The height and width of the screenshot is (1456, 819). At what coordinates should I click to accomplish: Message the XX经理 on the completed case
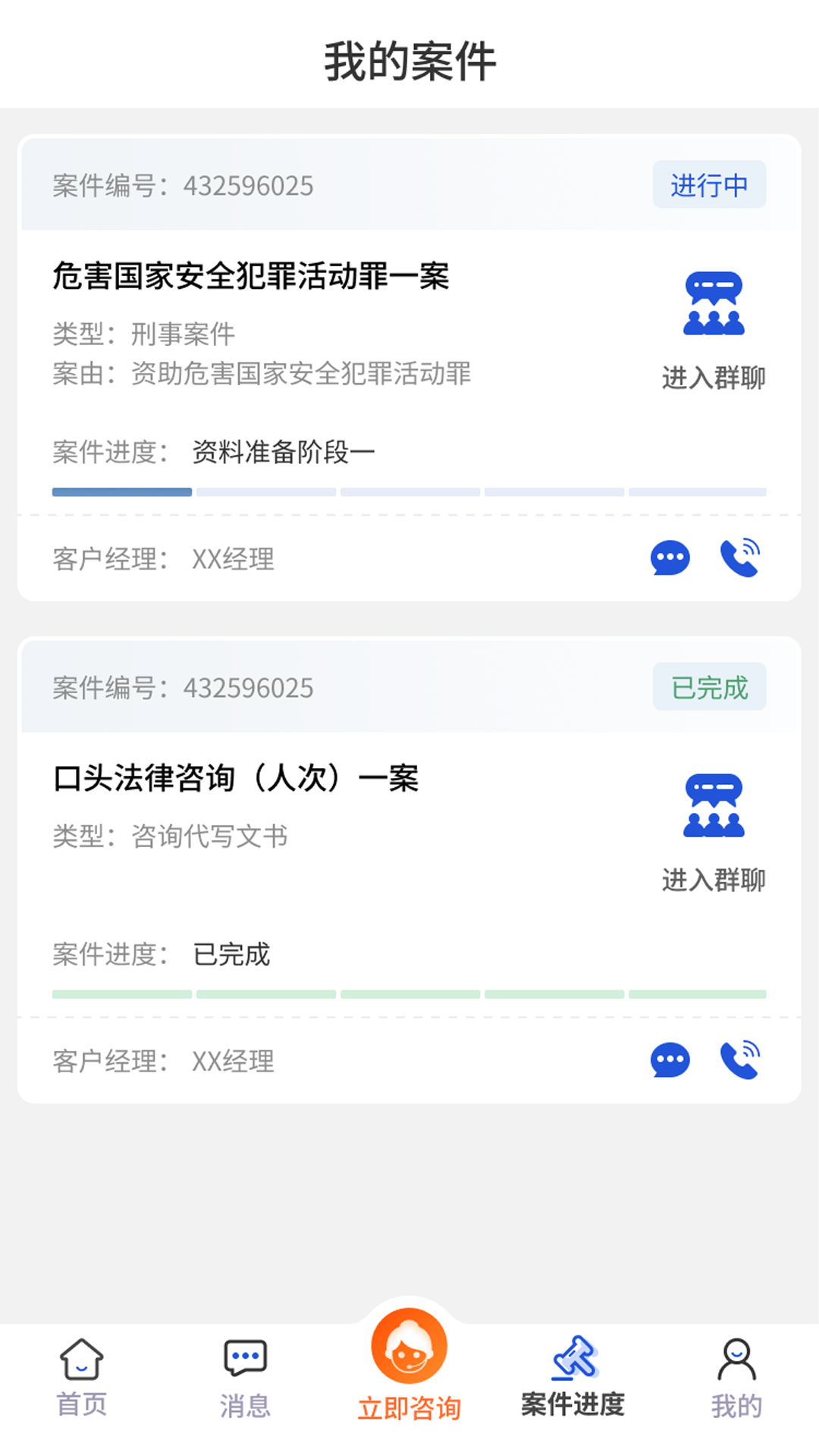click(670, 1061)
